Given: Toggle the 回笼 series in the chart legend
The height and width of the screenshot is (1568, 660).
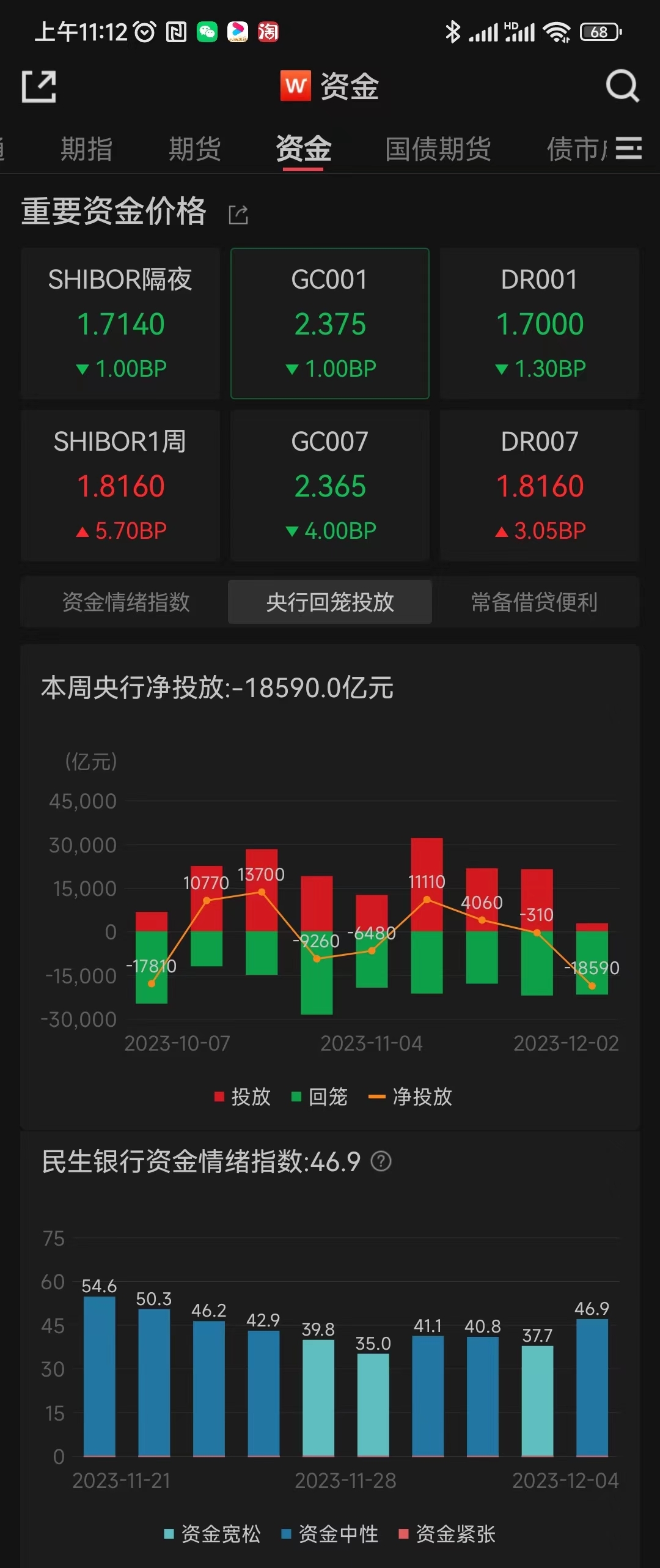Looking at the screenshot, I should (x=320, y=1096).
